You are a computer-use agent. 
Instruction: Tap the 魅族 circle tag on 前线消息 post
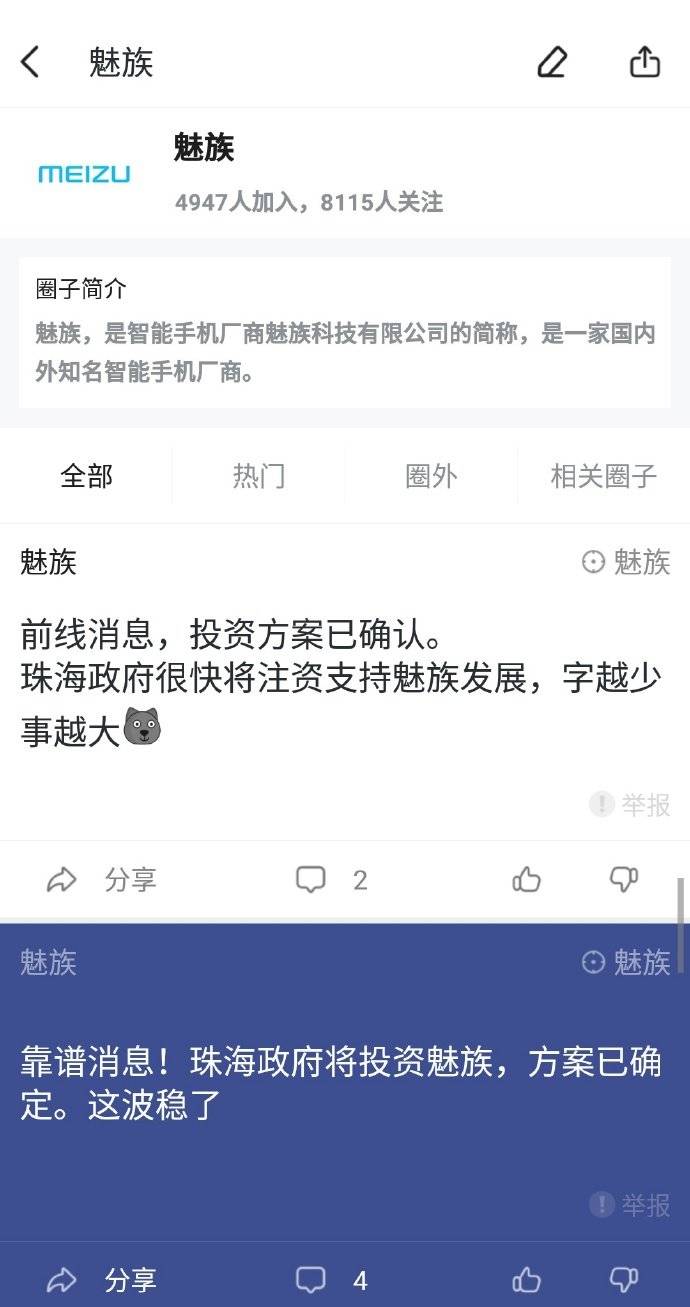[x=626, y=562]
